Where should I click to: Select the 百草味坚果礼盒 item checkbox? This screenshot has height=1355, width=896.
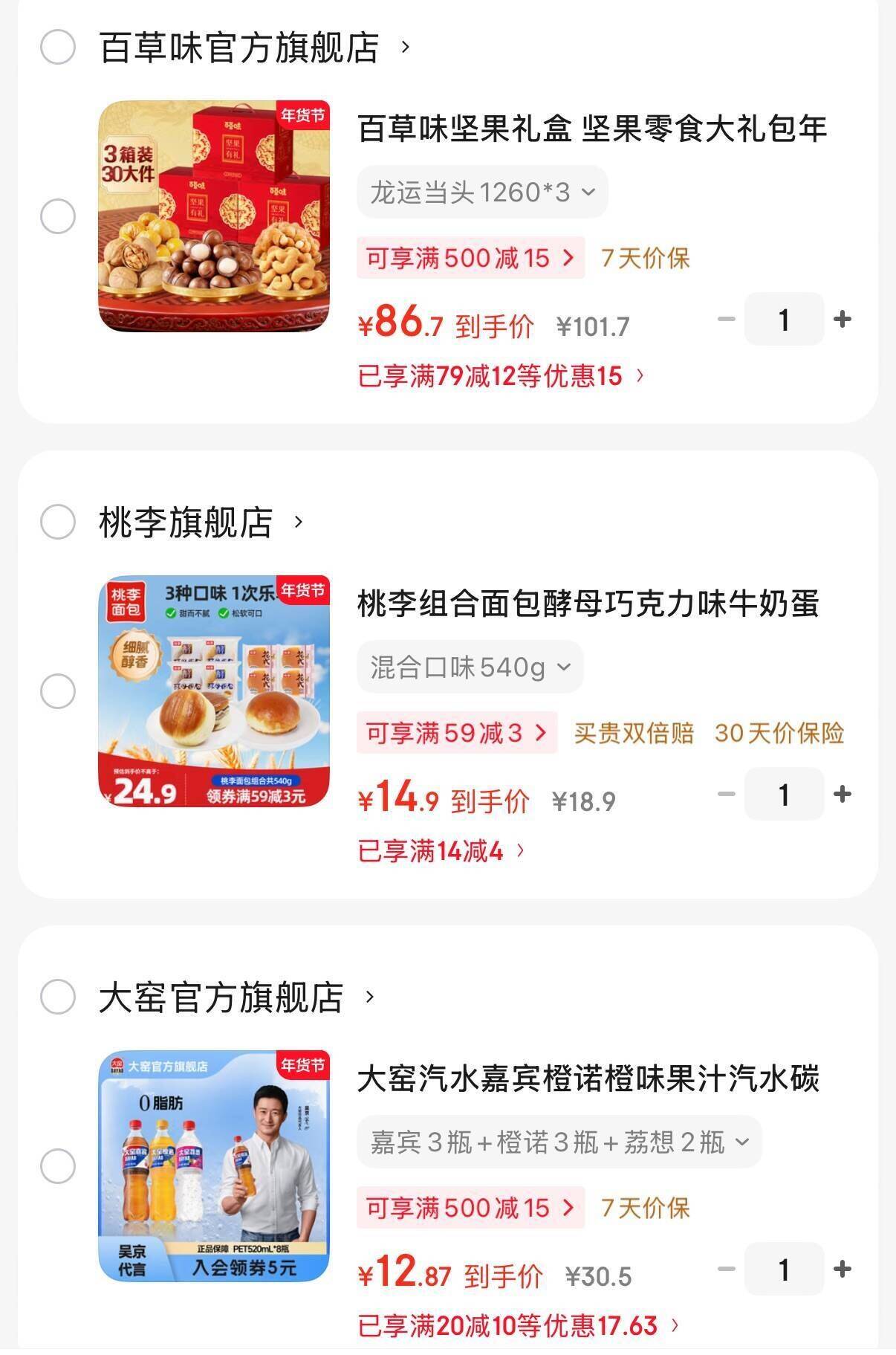point(58,216)
